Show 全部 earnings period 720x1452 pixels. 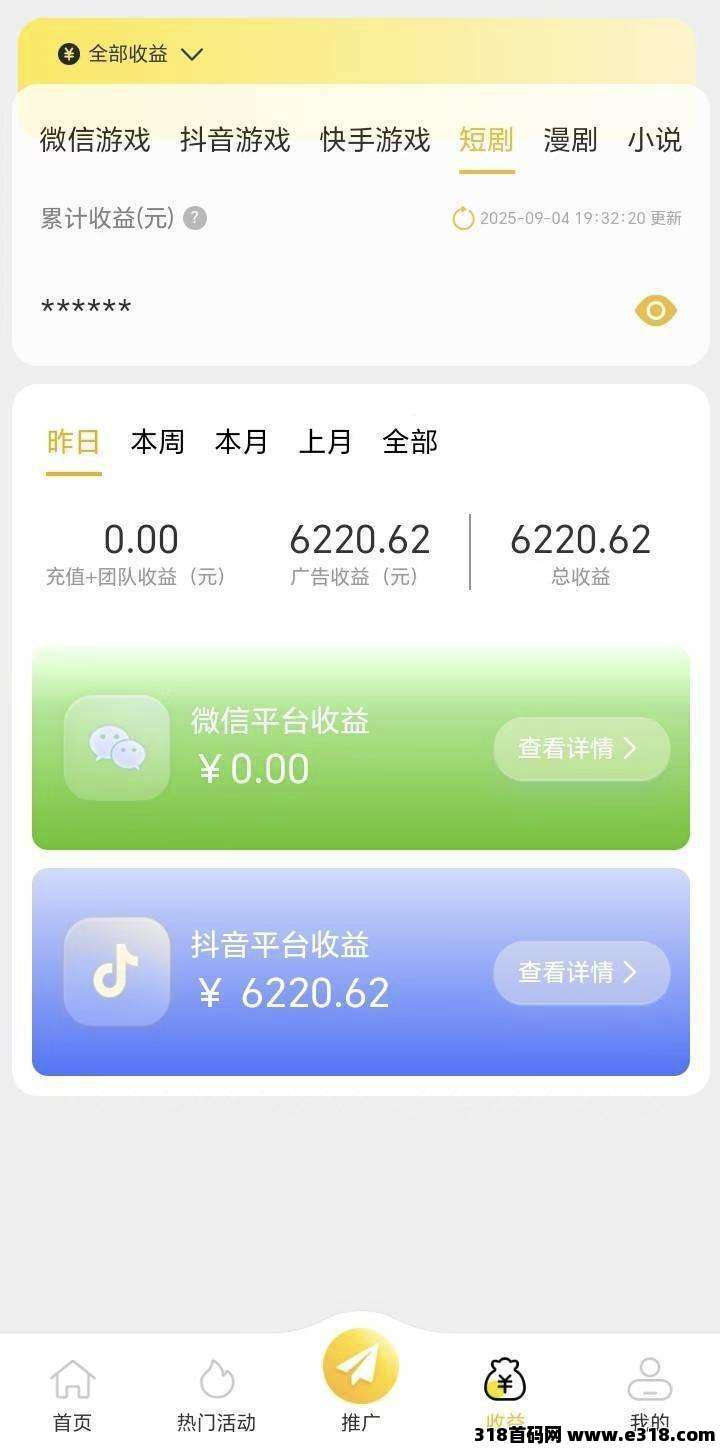point(410,442)
